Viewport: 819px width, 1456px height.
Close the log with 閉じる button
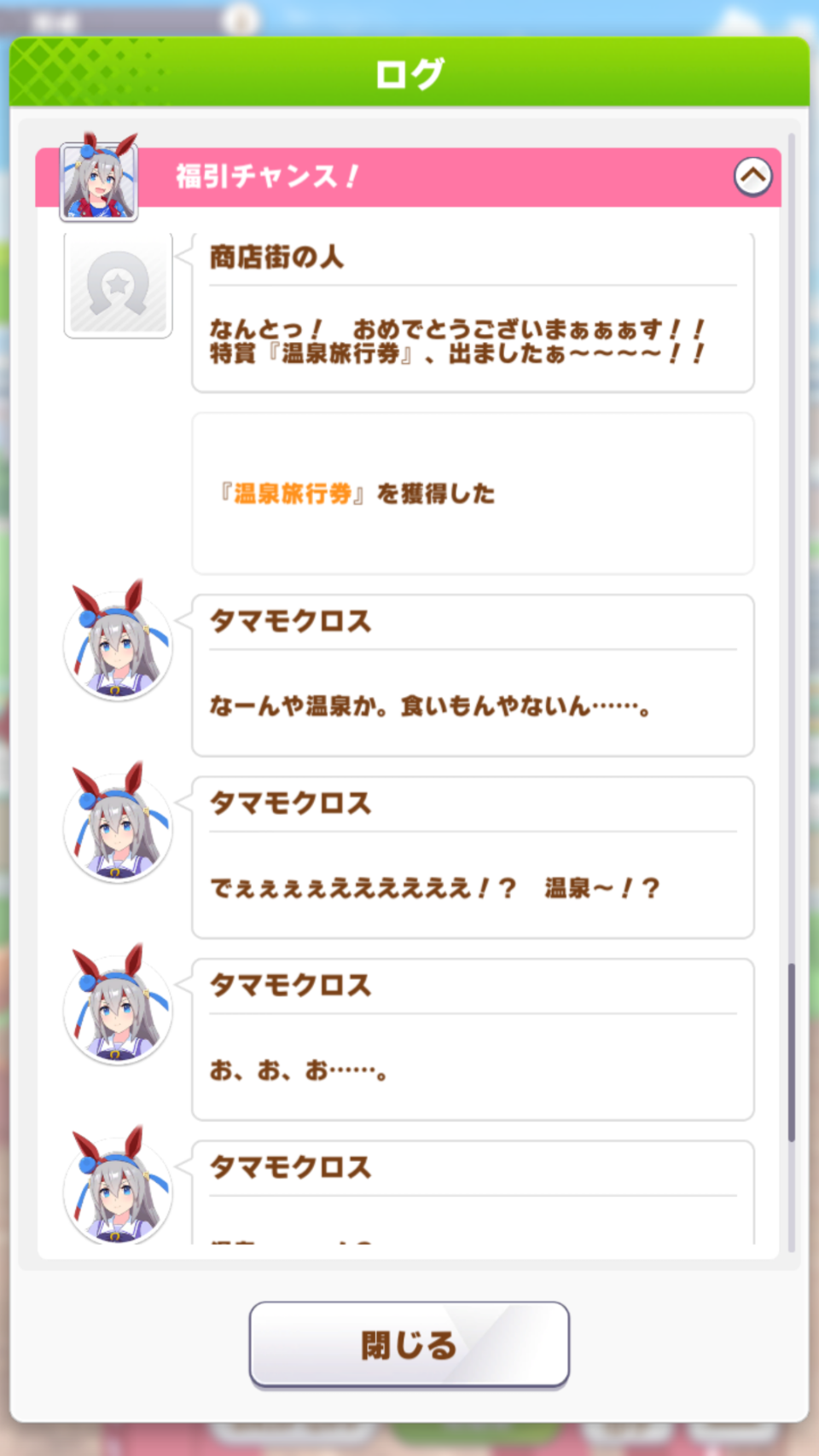click(409, 1345)
